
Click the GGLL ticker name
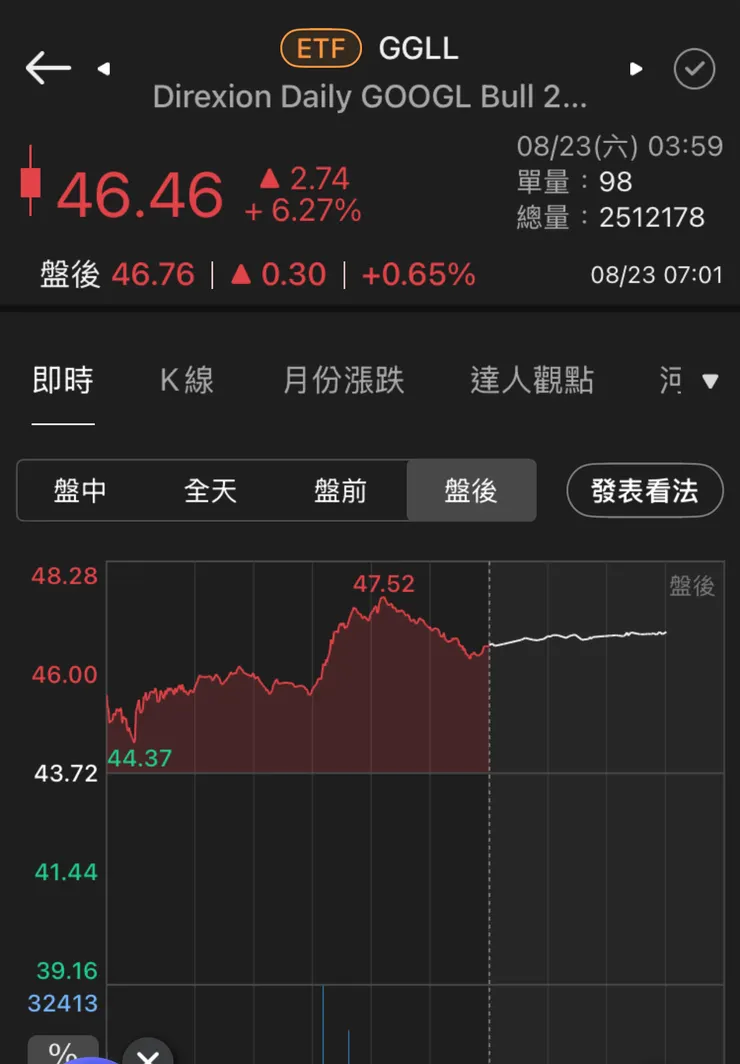pyautogui.click(x=419, y=48)
